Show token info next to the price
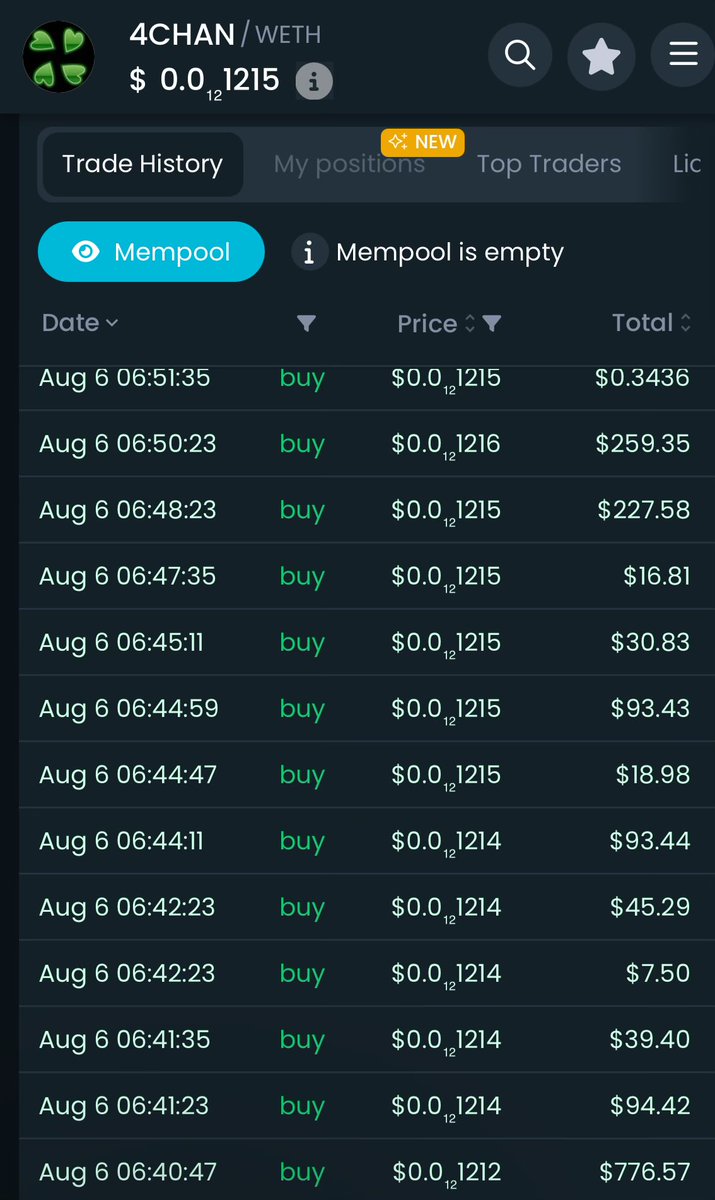The width and height of the screenshot is (715, 1200). (x=313, y=81)
